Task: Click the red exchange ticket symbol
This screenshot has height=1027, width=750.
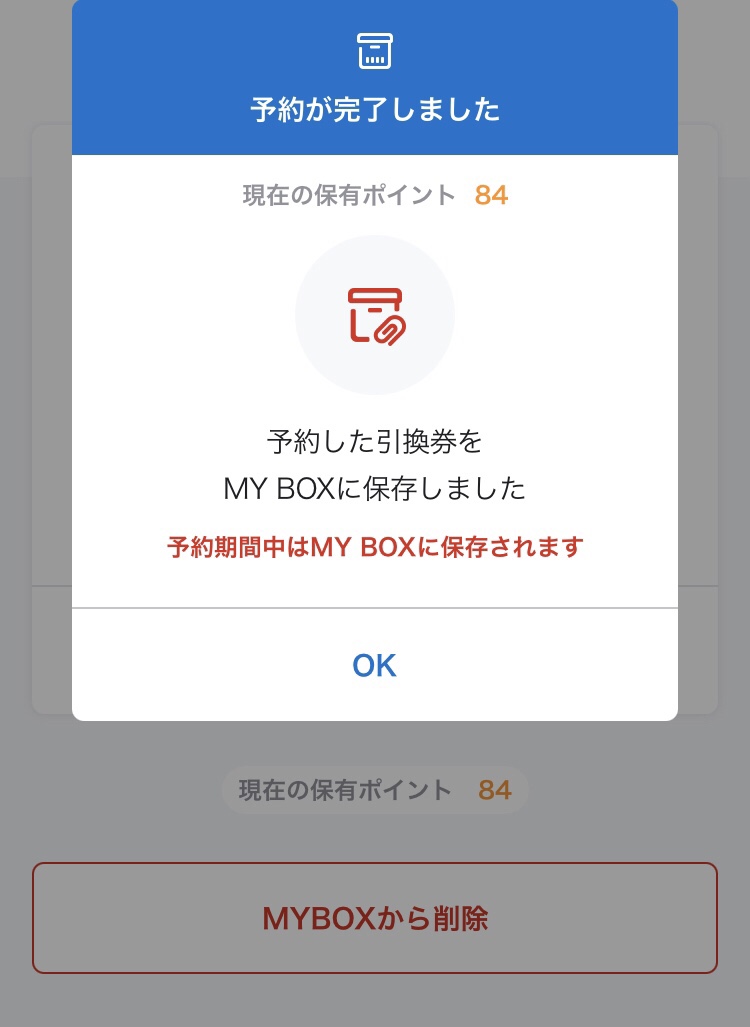Action: 375,315
